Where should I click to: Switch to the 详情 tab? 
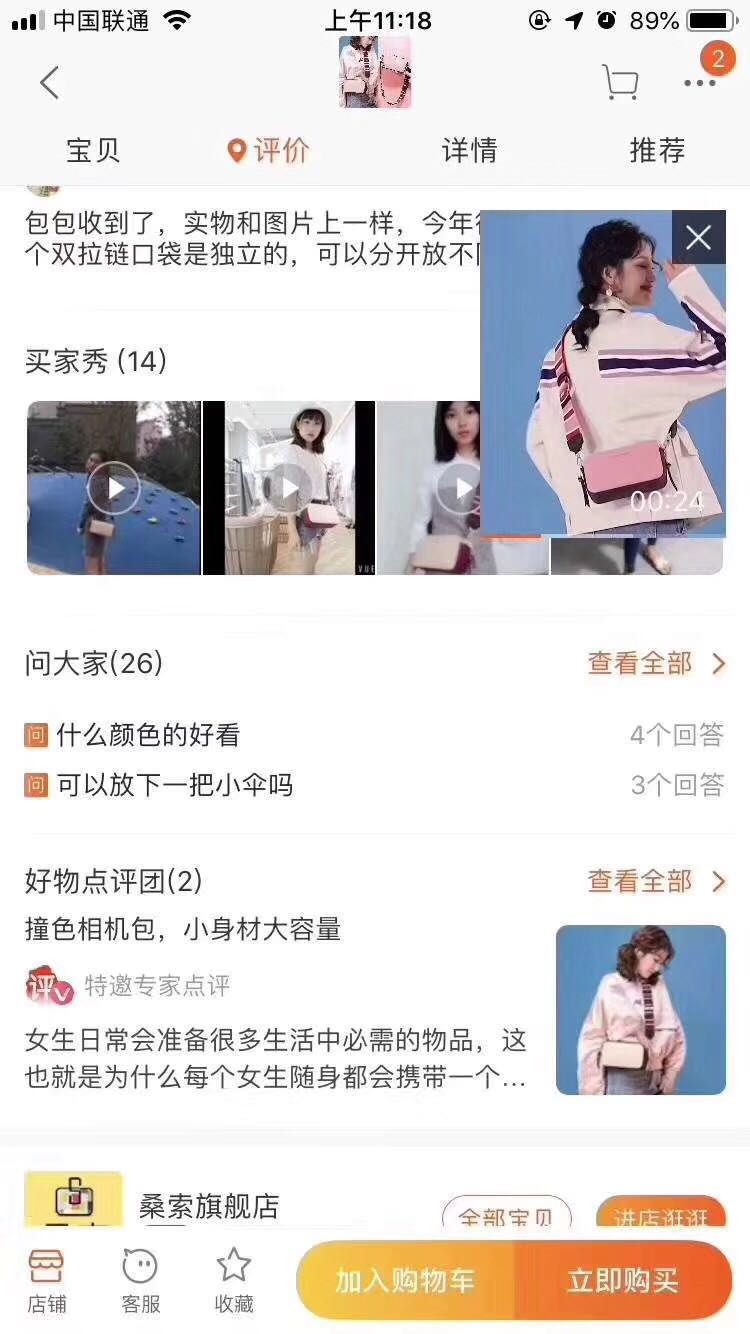[x=469, y=151]
